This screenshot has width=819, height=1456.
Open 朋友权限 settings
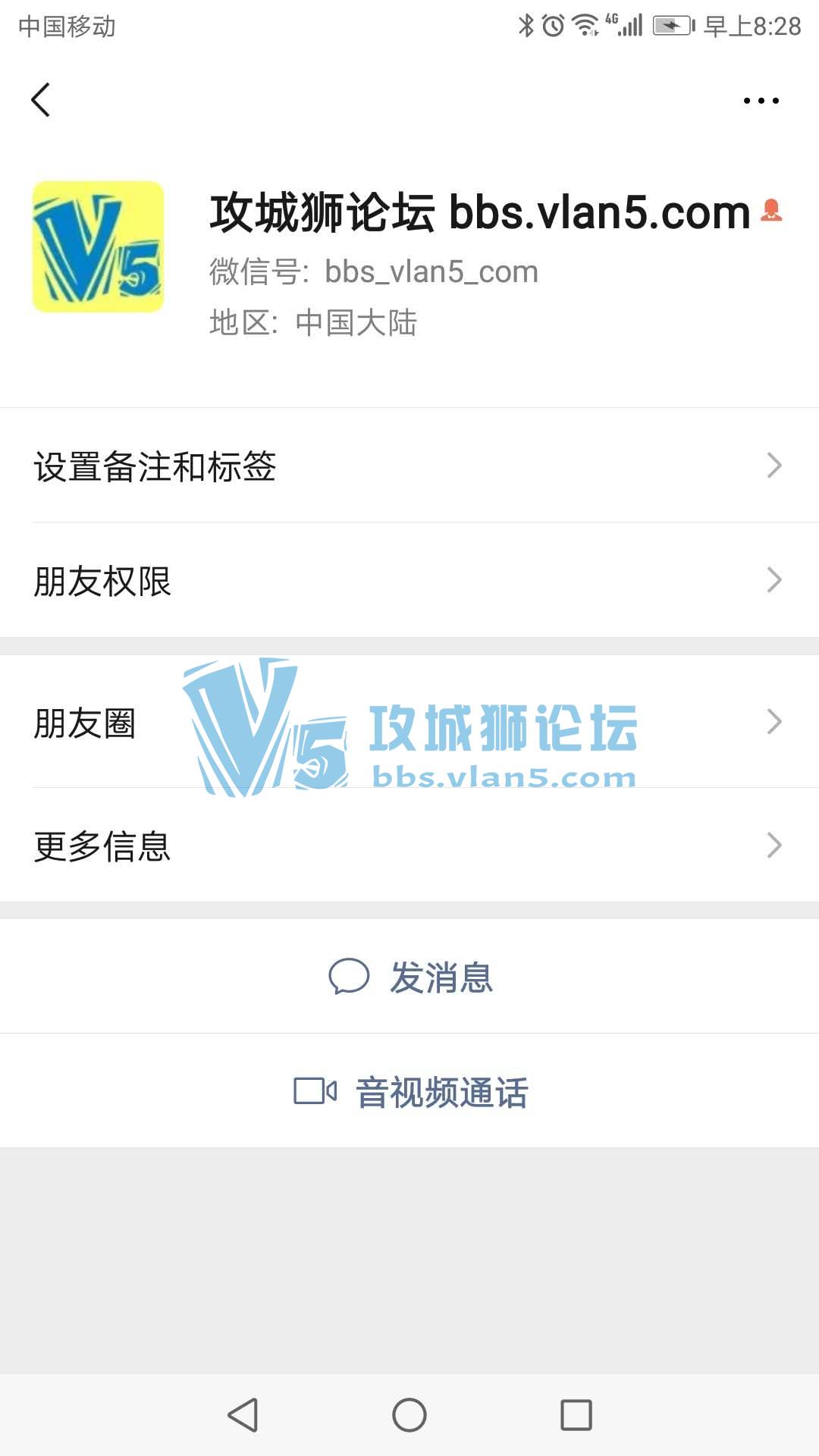pos(409,581)
